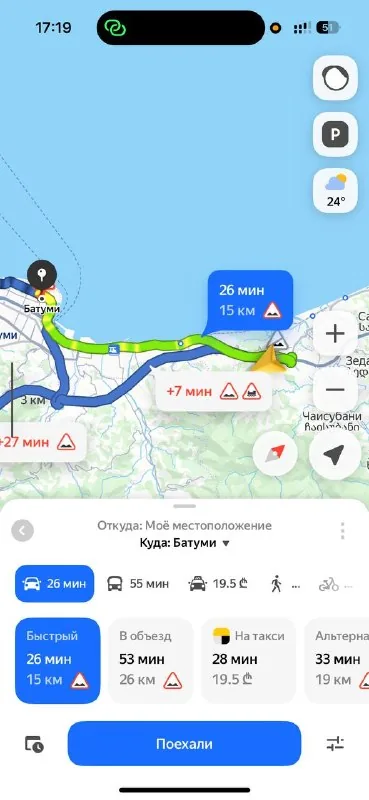Screen dimensions: 369x800
Task: Open the Alice assistant button
Action: tap(335, 78)
